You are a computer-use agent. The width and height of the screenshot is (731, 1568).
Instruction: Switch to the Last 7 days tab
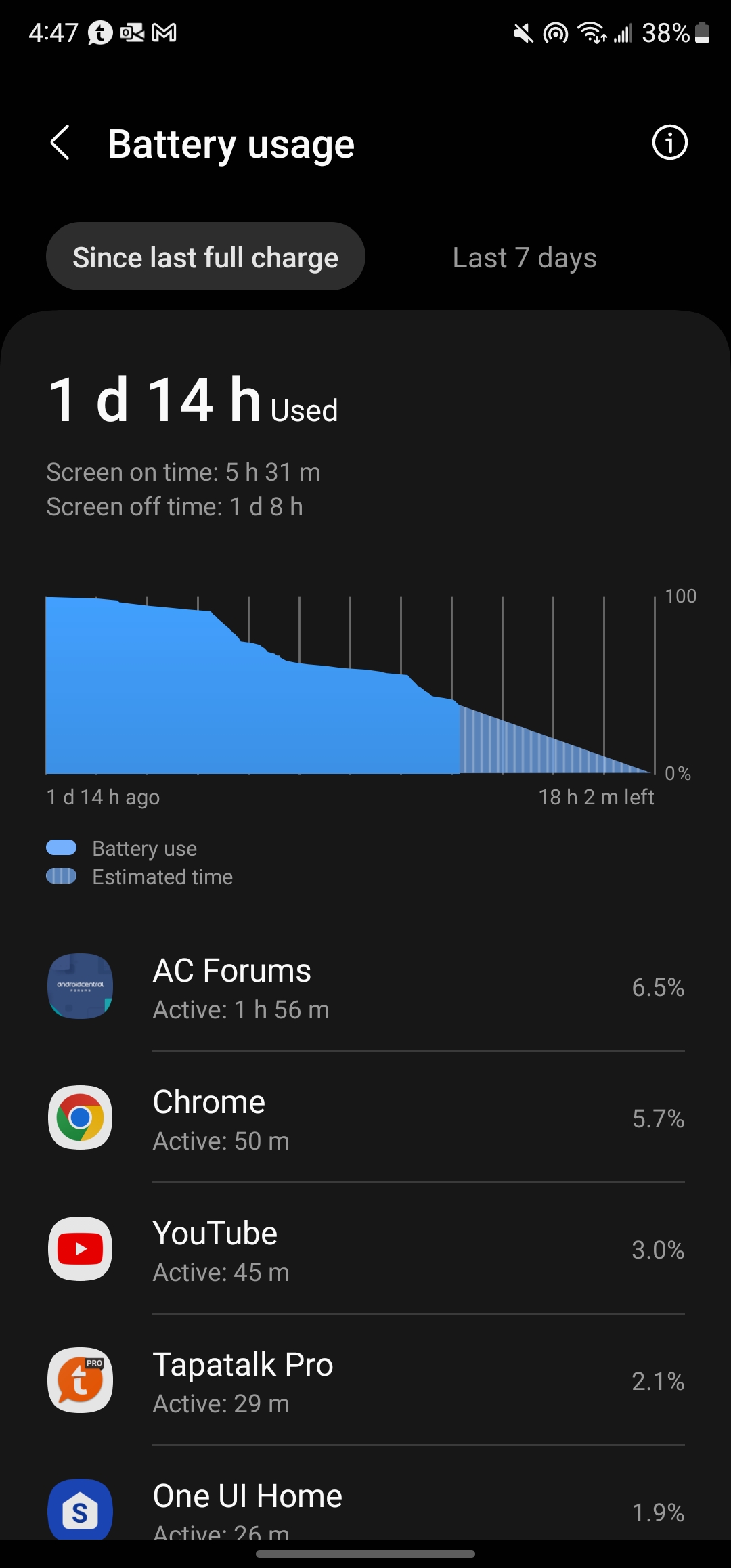(525, 257)
